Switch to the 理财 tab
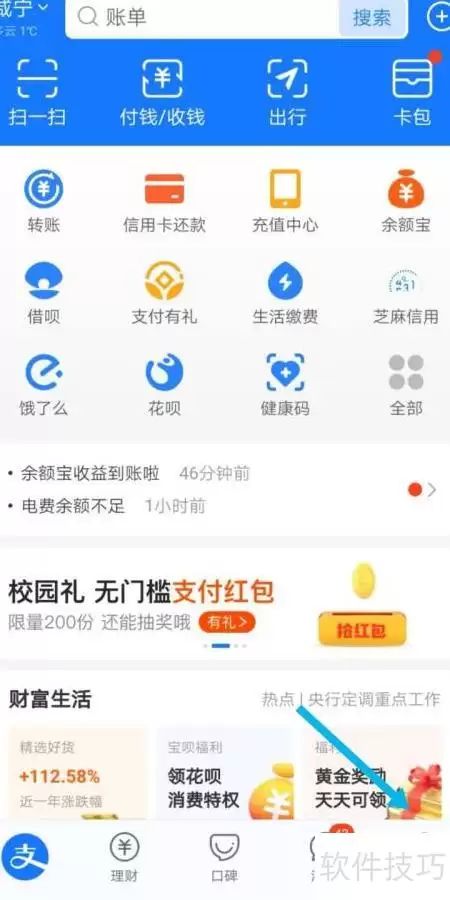 pos(125,858)
